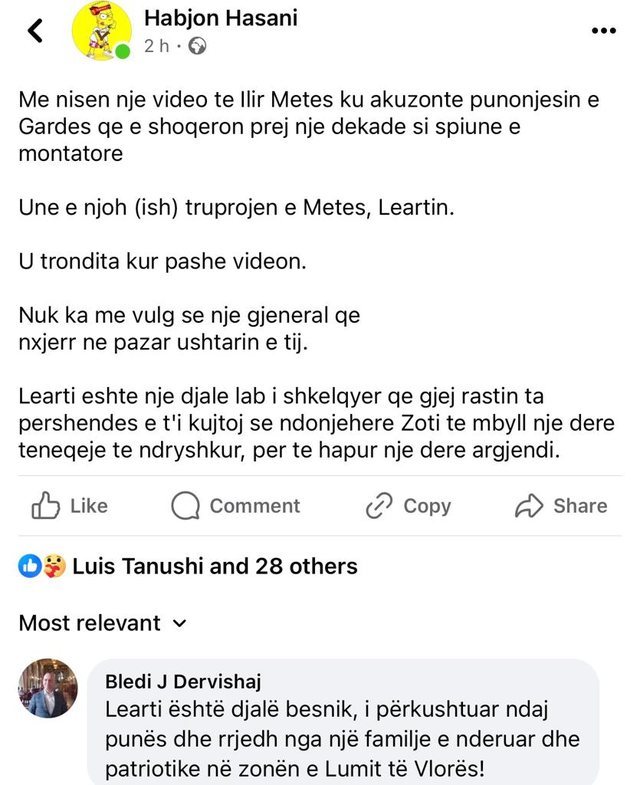The width and height of the screenshot is (640, 785).
Task: Go back using the arrow
Action: point(36,30)
